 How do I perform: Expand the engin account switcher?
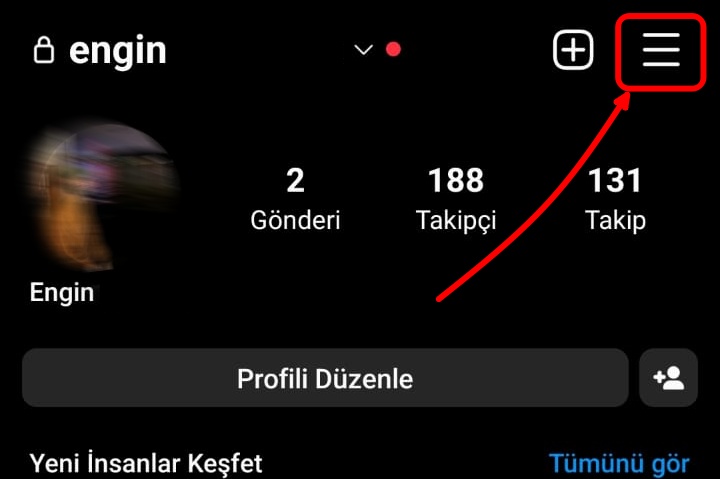363,50
